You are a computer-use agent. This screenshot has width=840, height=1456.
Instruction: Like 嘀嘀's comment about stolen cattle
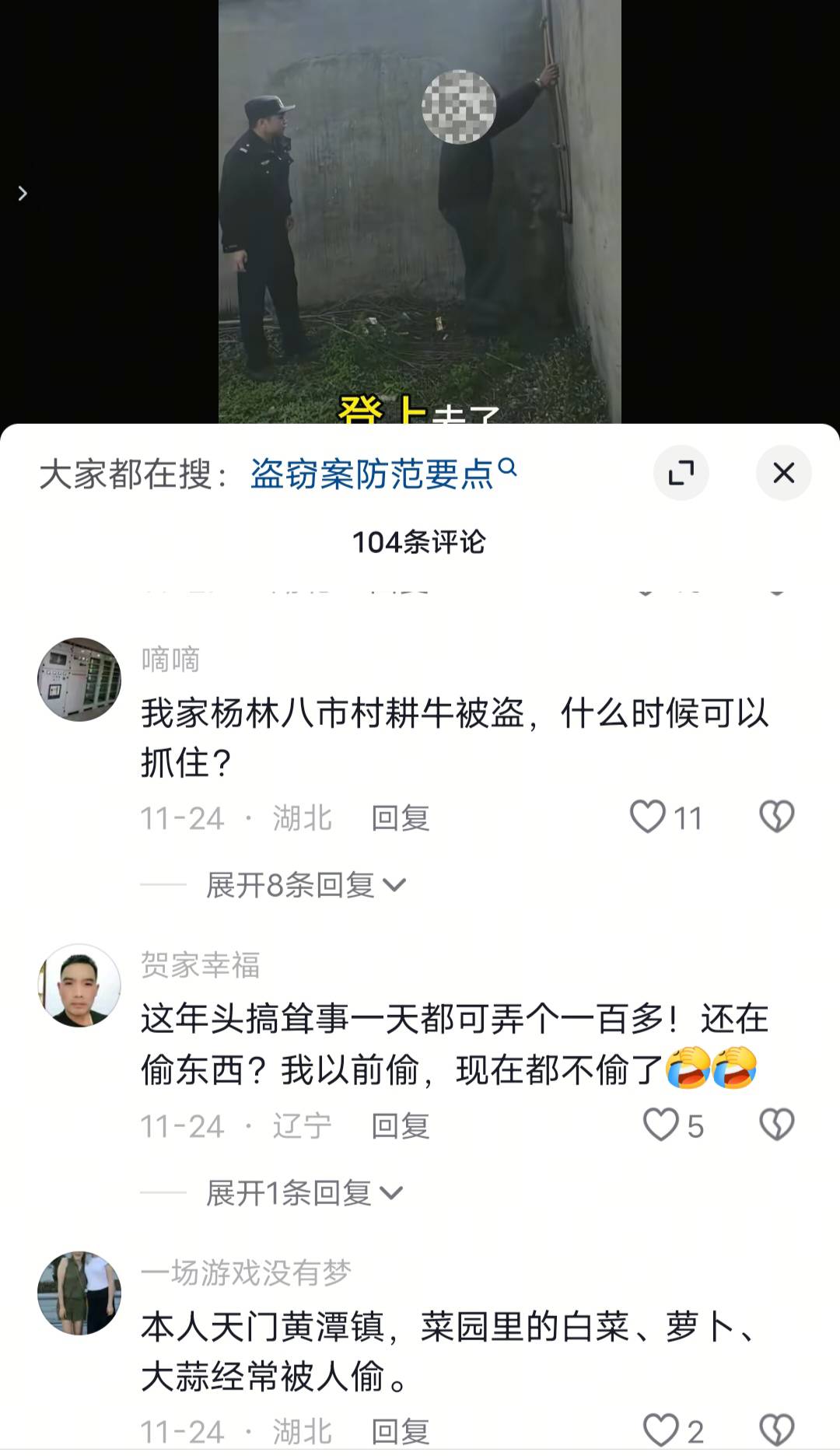pos(648,817)
